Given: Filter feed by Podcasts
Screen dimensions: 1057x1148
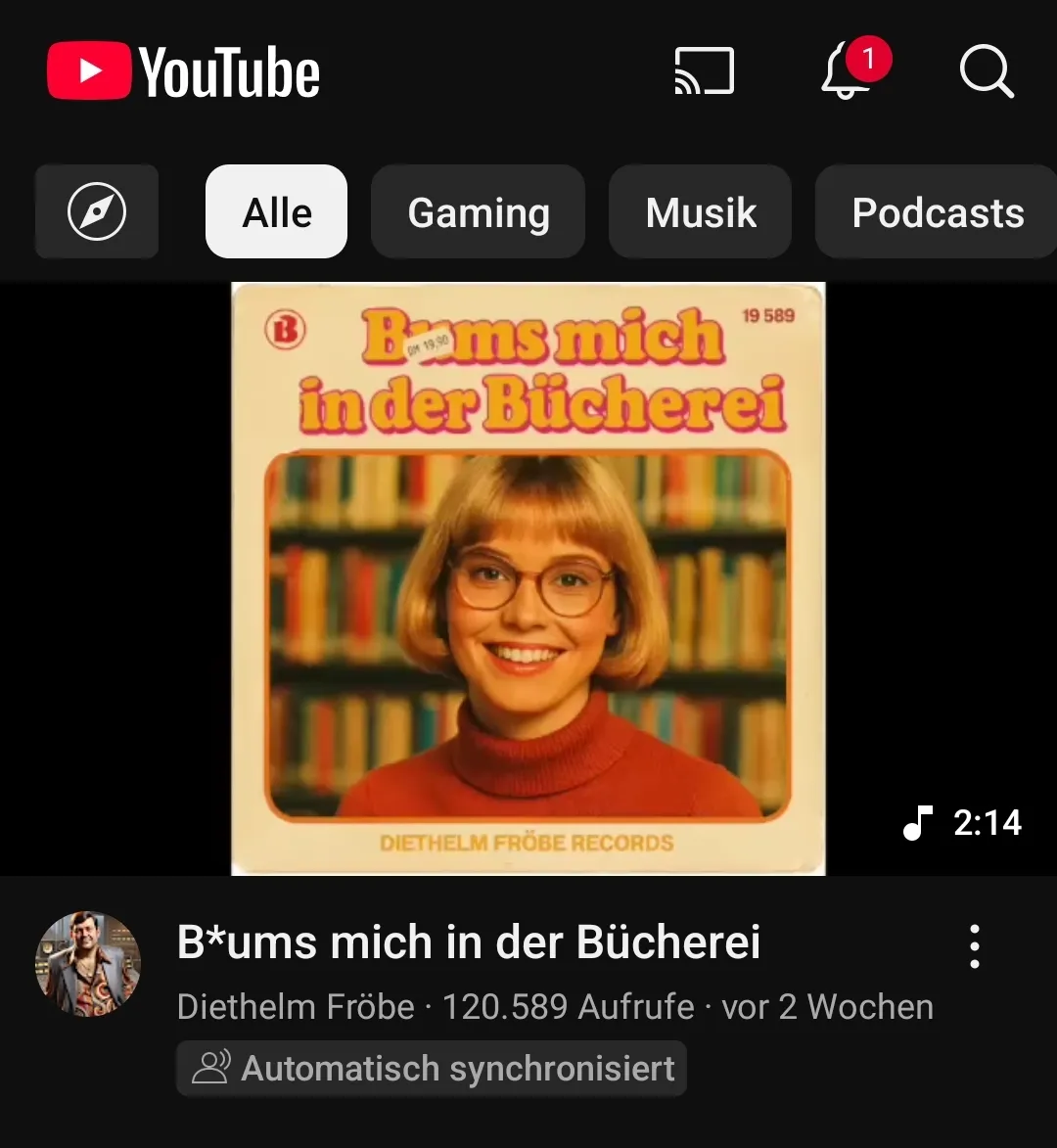Looking at the screenshot, I should tap(937, 211).
